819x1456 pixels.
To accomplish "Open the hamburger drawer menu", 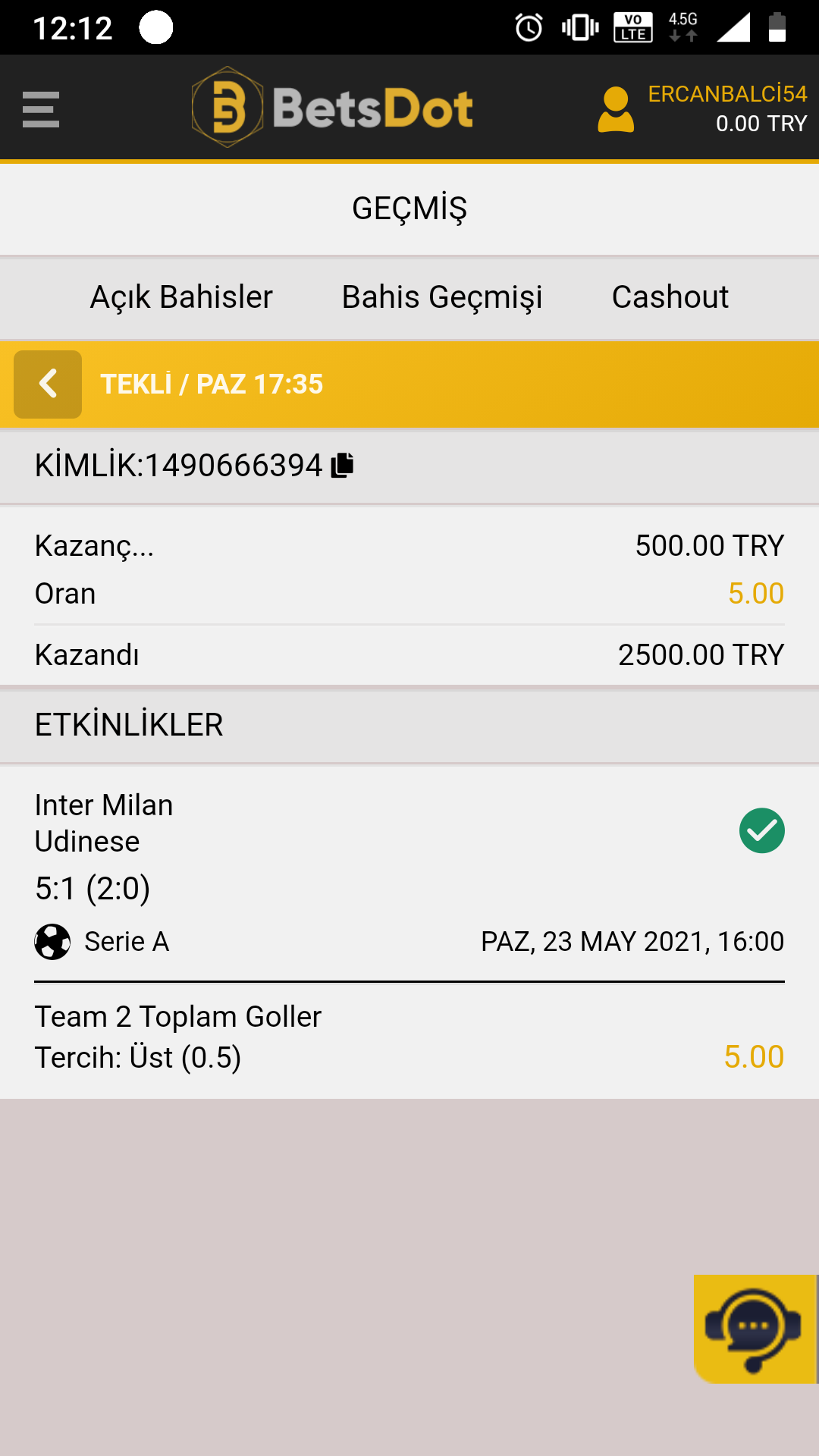I will click(41, 109).
